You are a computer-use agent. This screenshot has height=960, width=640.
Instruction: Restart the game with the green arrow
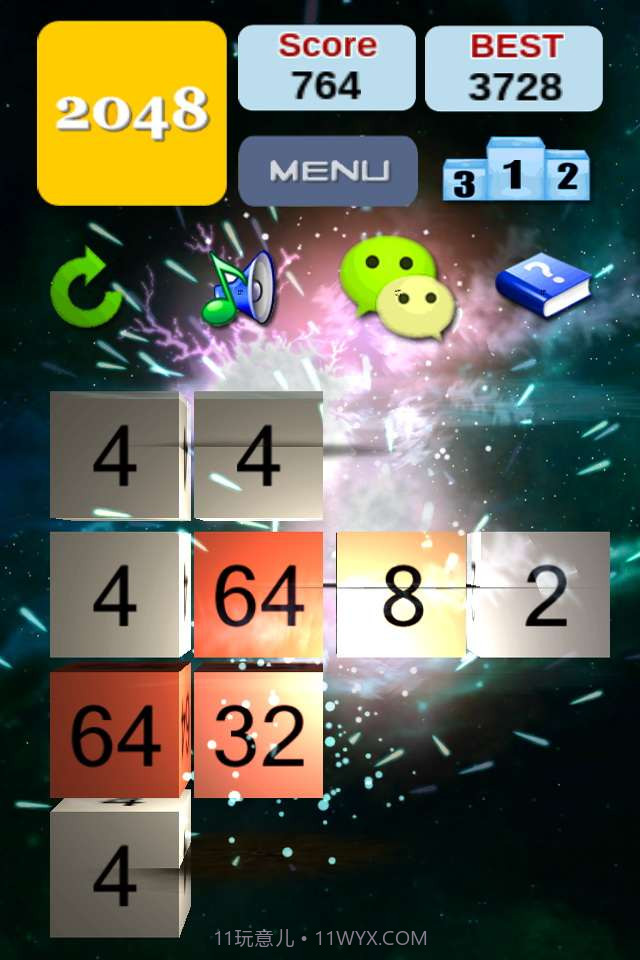pos(86,289)
